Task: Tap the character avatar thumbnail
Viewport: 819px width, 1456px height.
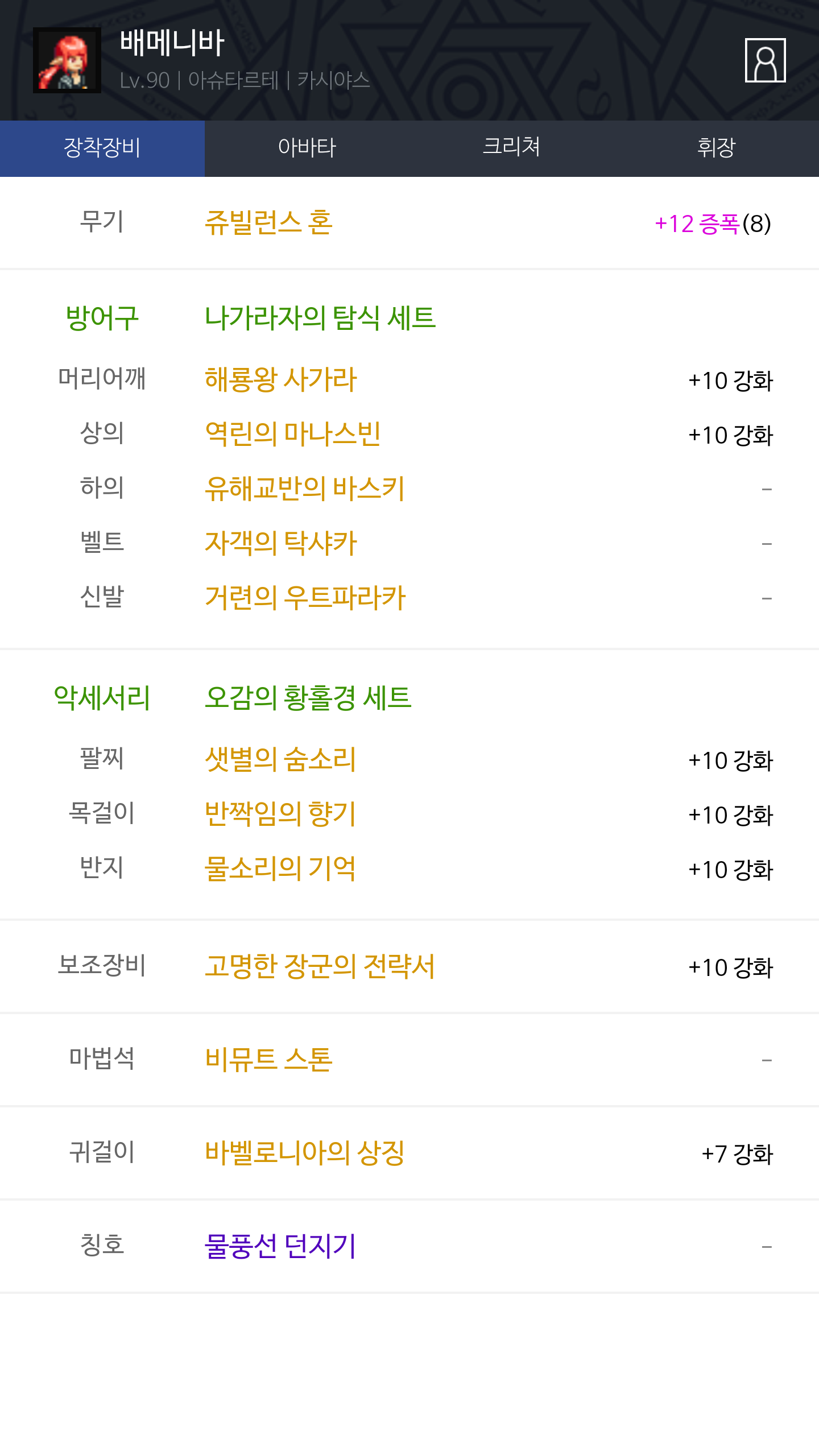Action: click(67, 60)
